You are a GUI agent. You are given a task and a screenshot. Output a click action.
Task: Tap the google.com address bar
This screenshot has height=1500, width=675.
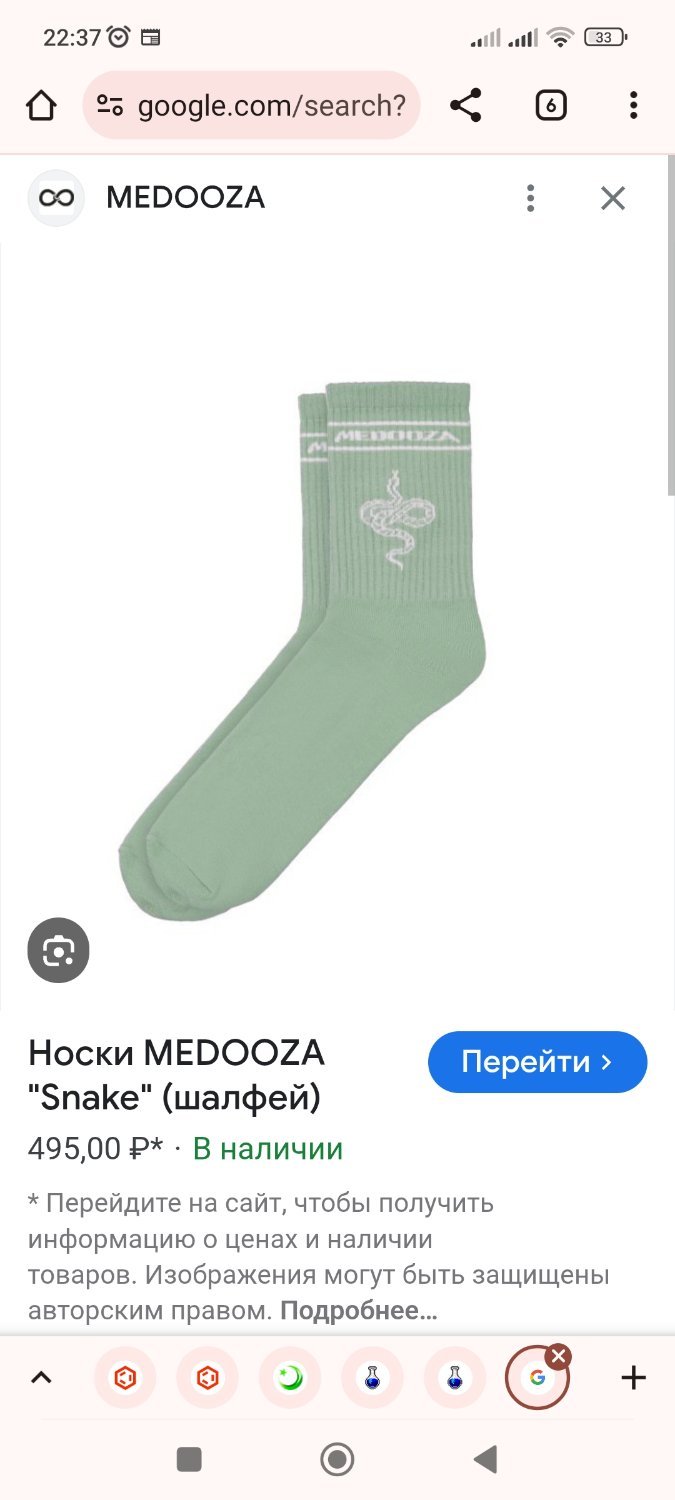252,105
